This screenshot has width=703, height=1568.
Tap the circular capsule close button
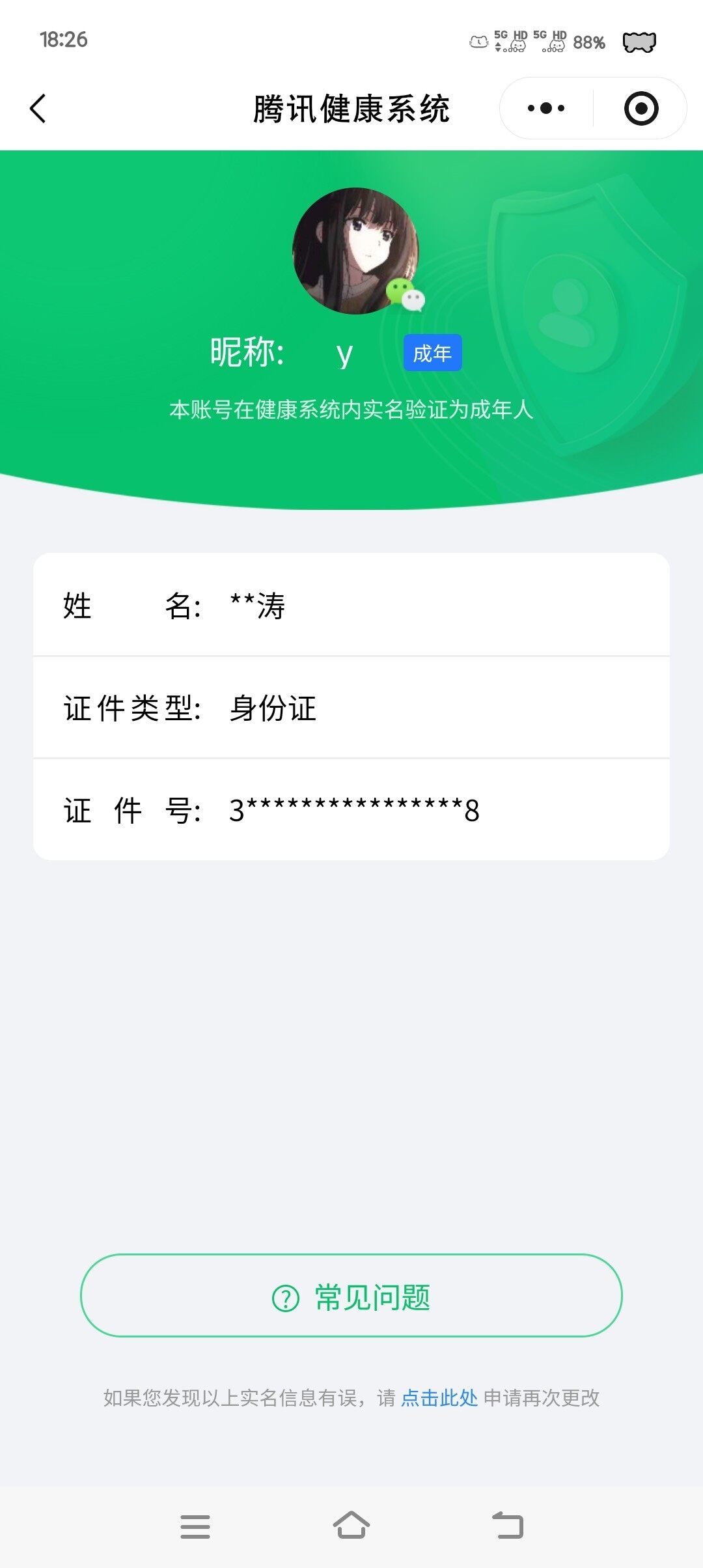(x=641, y=108)
